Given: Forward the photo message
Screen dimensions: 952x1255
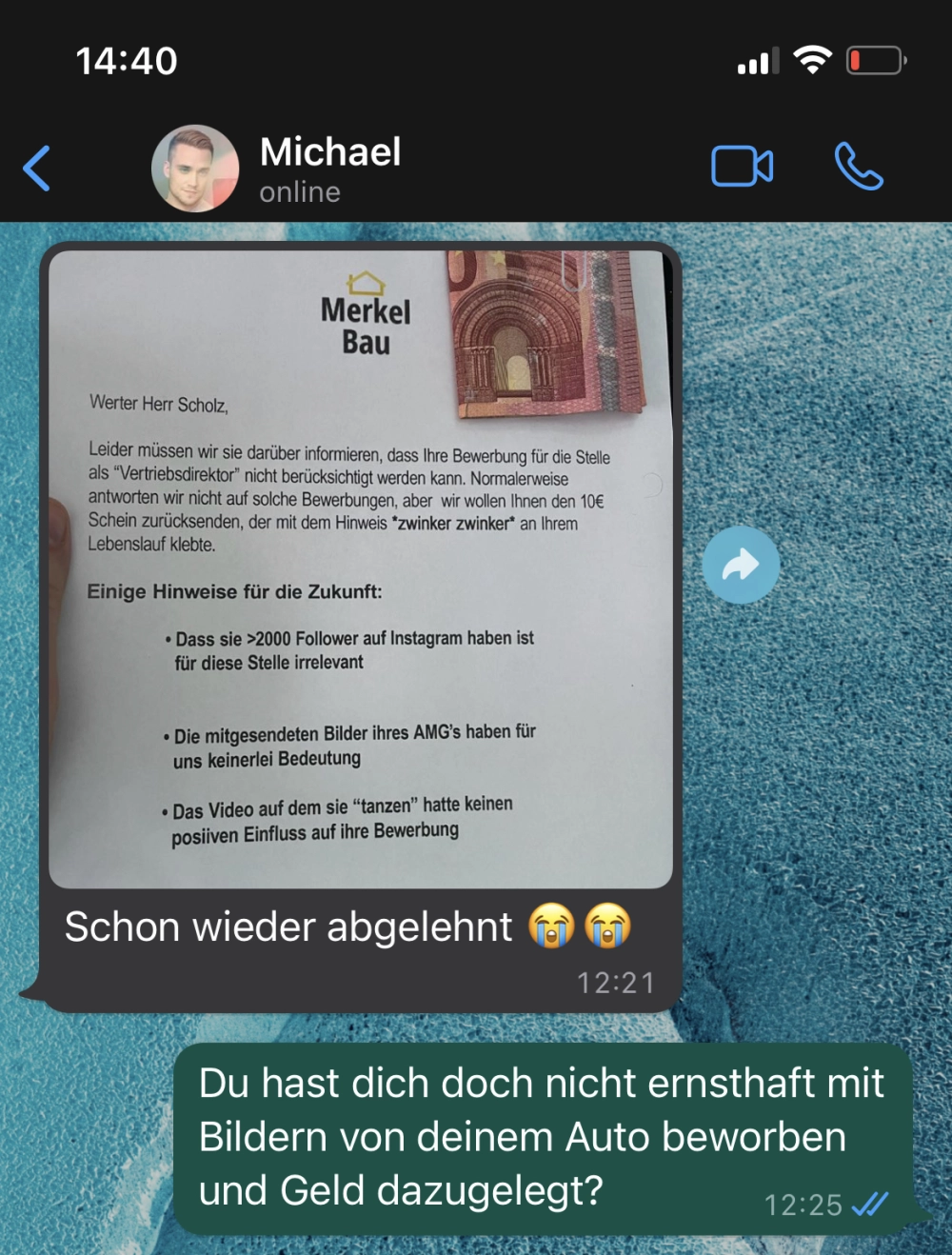Looking at the screenshot, I should (x=741, y=566).
